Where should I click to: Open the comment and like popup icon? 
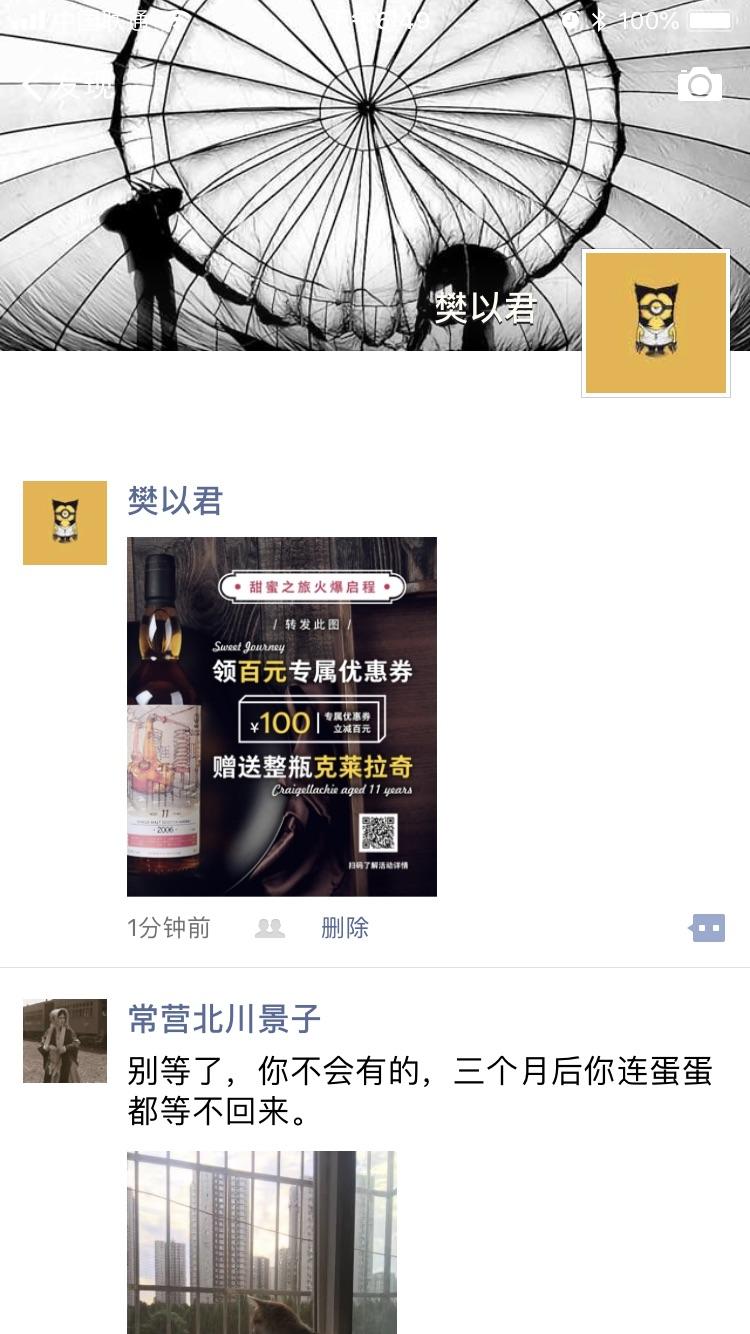click(707, 928)
